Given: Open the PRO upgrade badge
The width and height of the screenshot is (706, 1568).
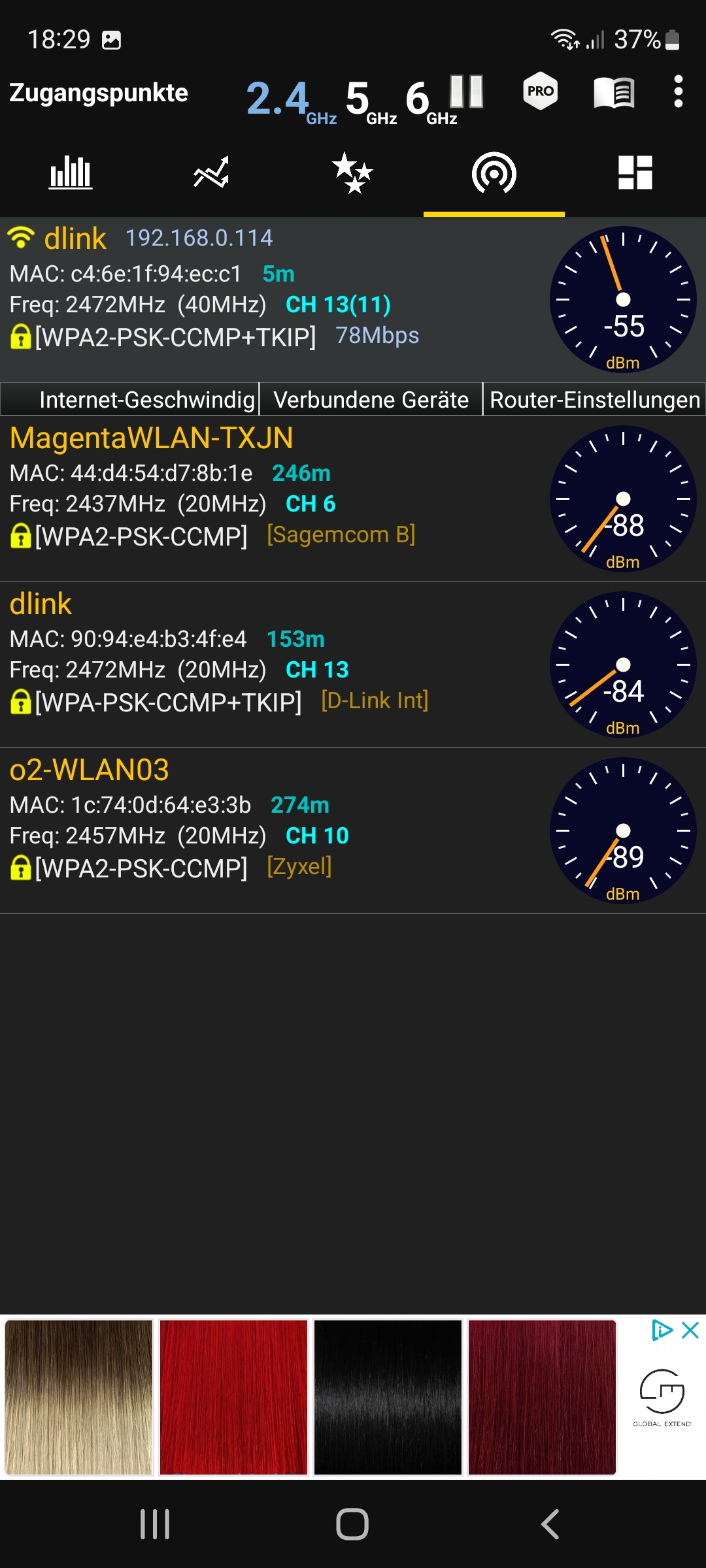Looking at the screenshot, I should pos(541,91).
